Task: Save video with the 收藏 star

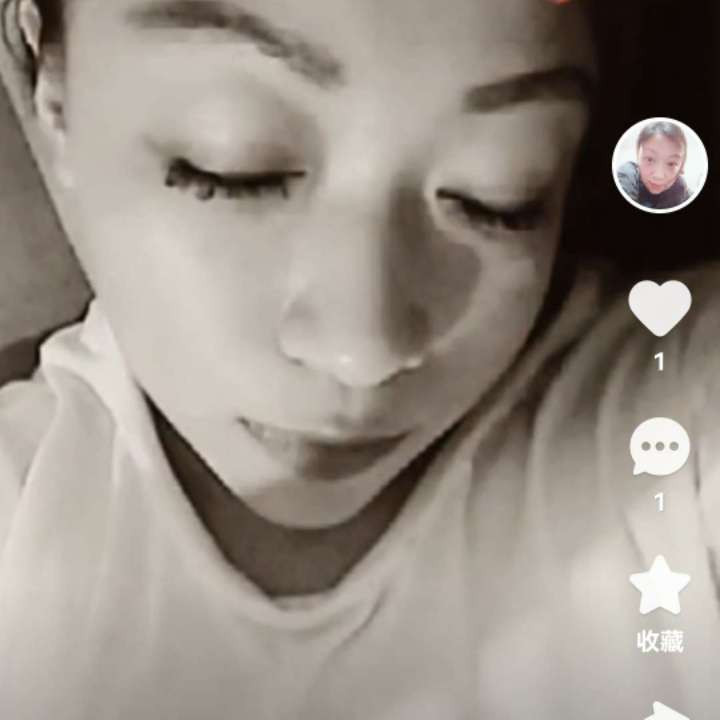Action: point(659,585)
